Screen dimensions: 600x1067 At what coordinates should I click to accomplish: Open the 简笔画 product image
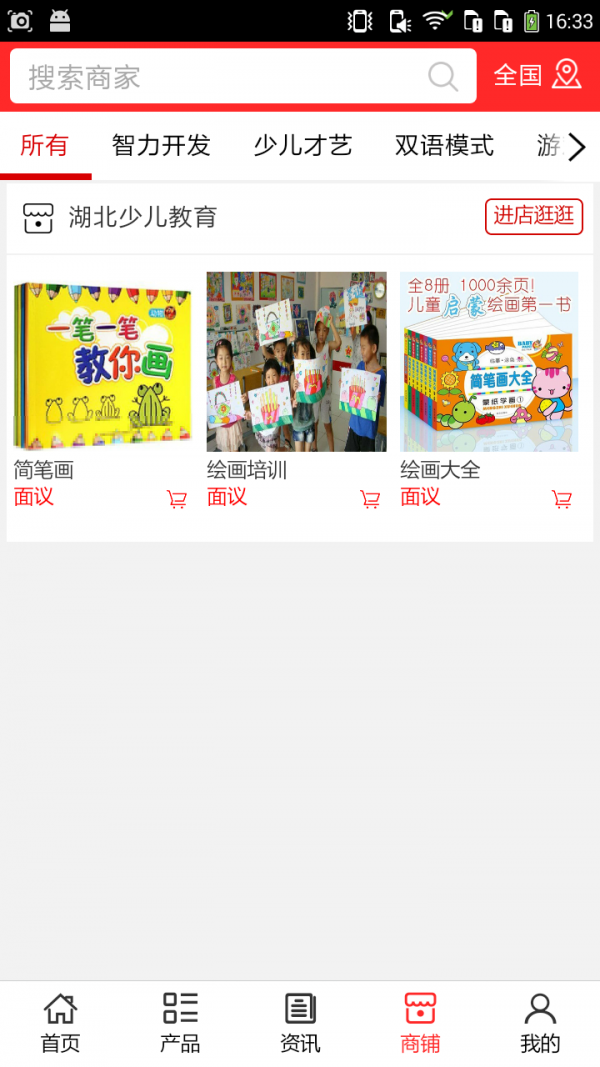pos(103,362)
